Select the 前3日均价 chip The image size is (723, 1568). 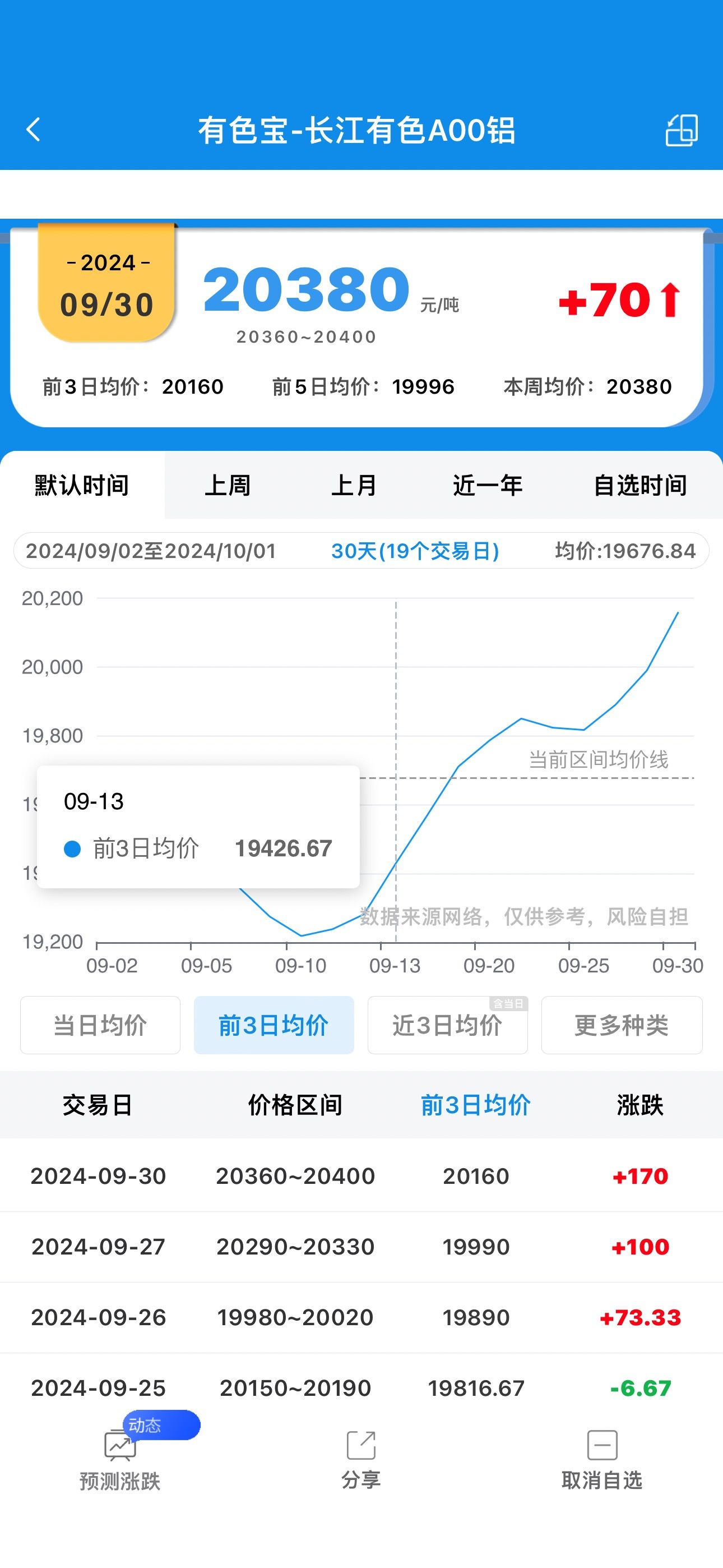[274, 1025]
